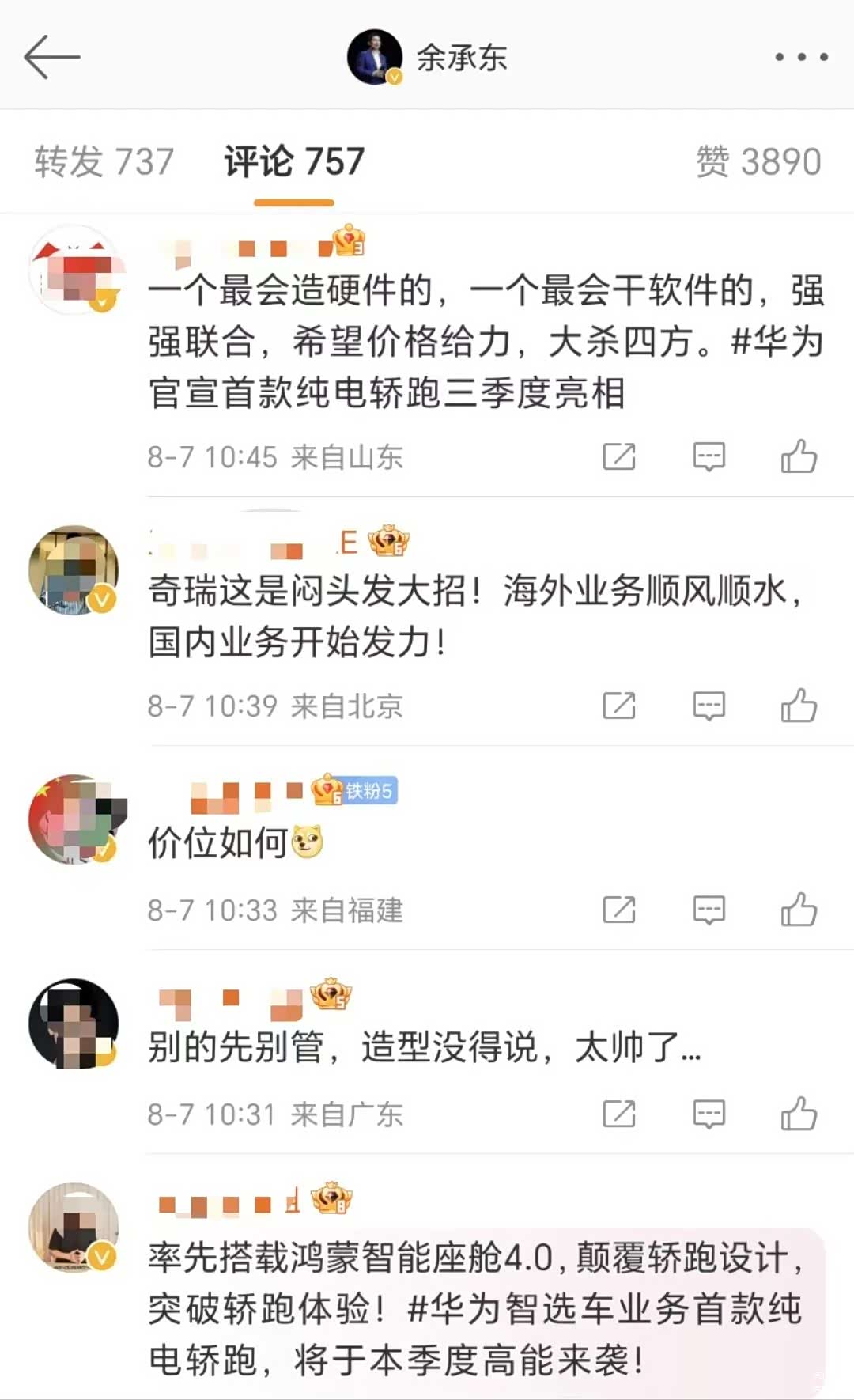
Task: Switch to the 转发 737 tab
Action: click(104, 162)
